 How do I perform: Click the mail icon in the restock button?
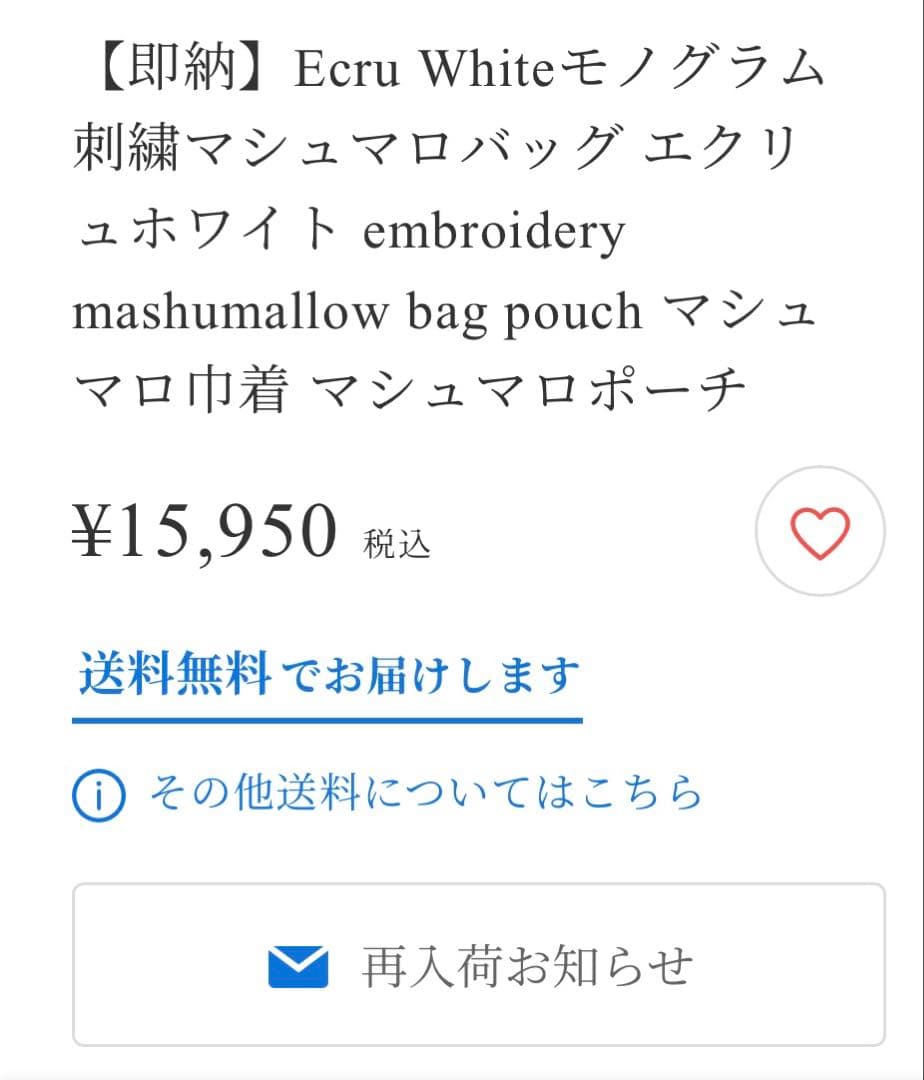(295, 963)
